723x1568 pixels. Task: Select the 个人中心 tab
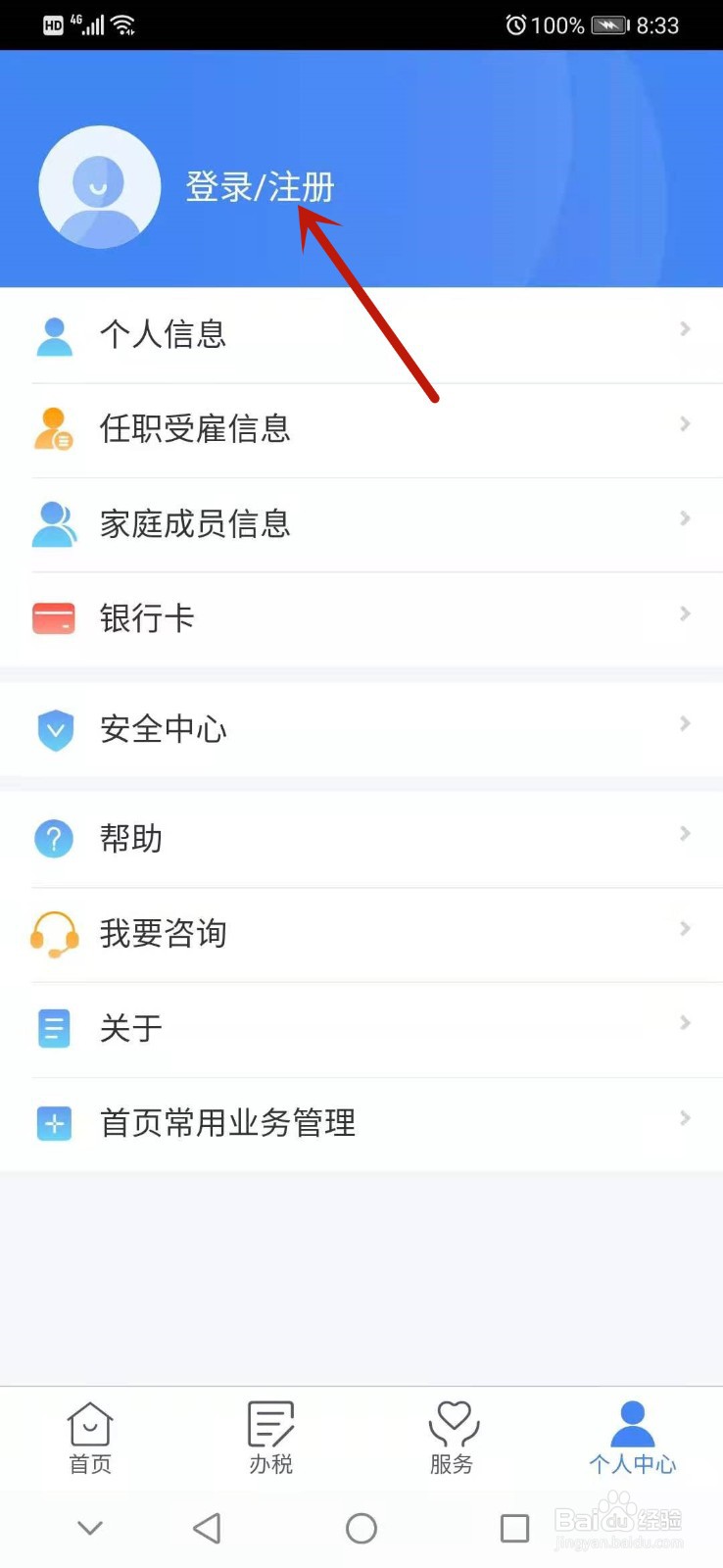(x=633, y=1439)
